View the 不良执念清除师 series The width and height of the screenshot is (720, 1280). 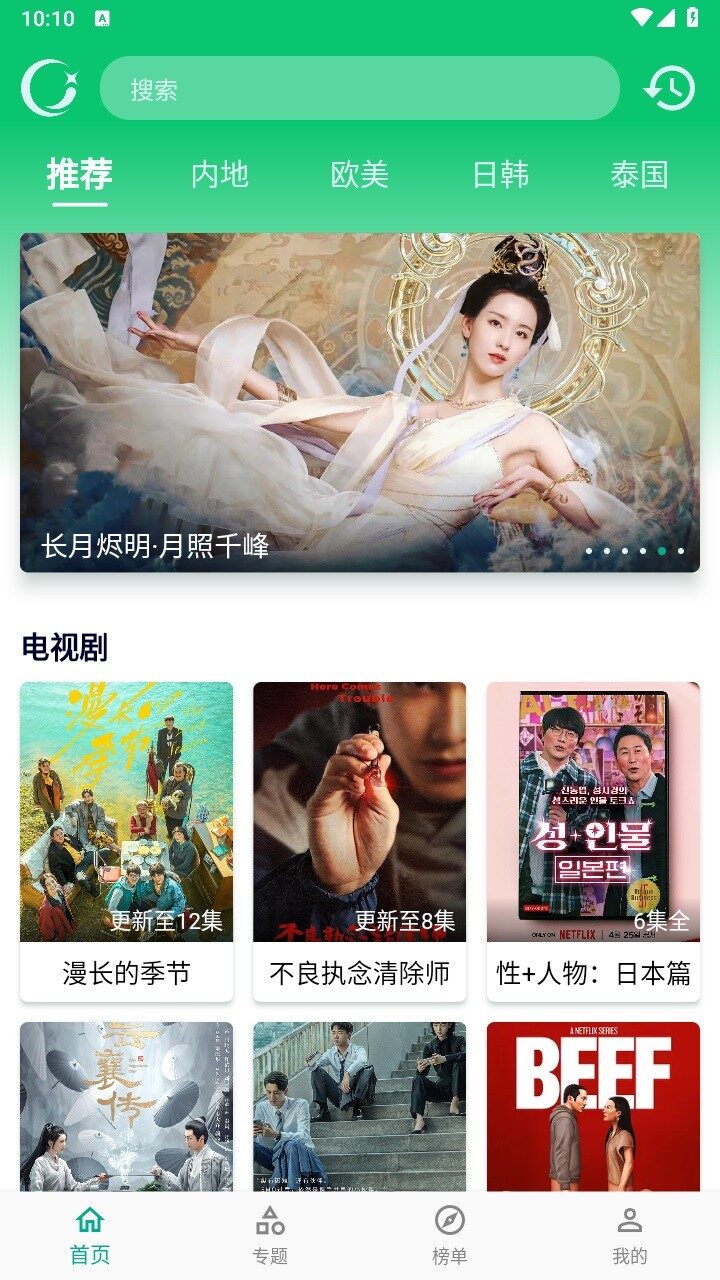click(359, 841)
